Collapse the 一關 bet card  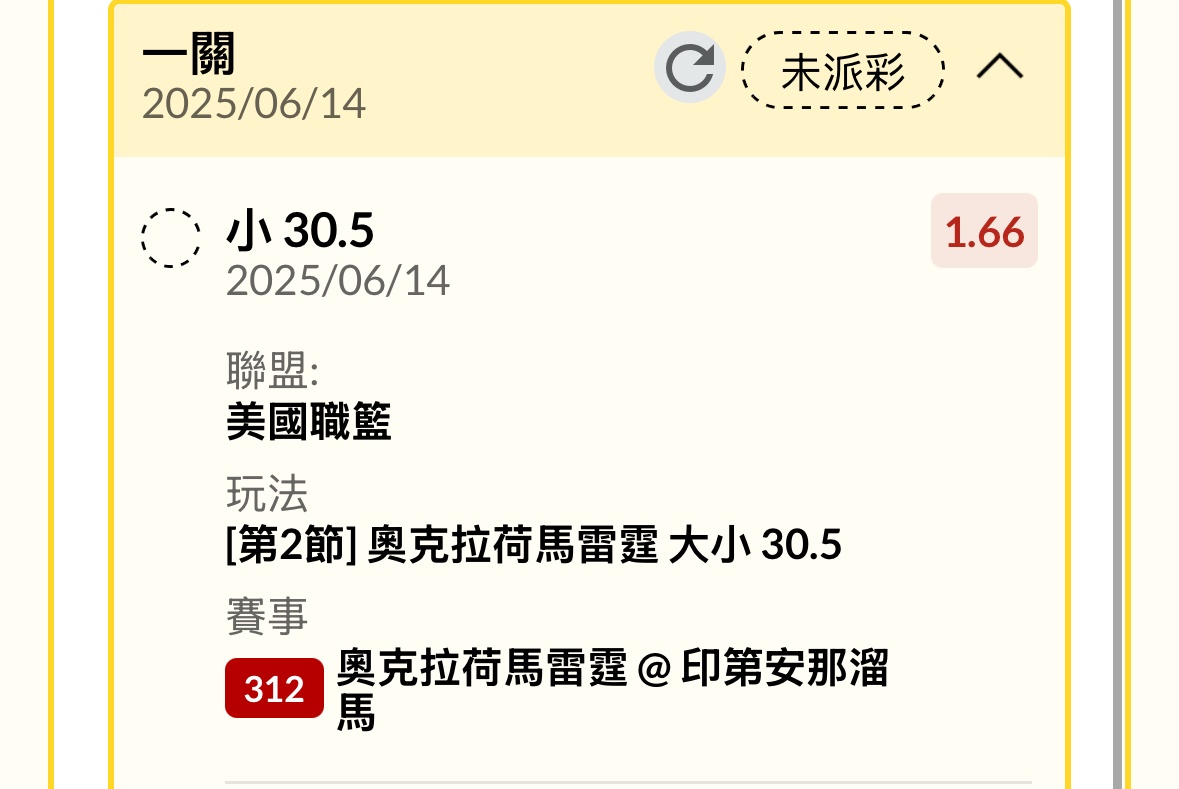click(999, 68)
